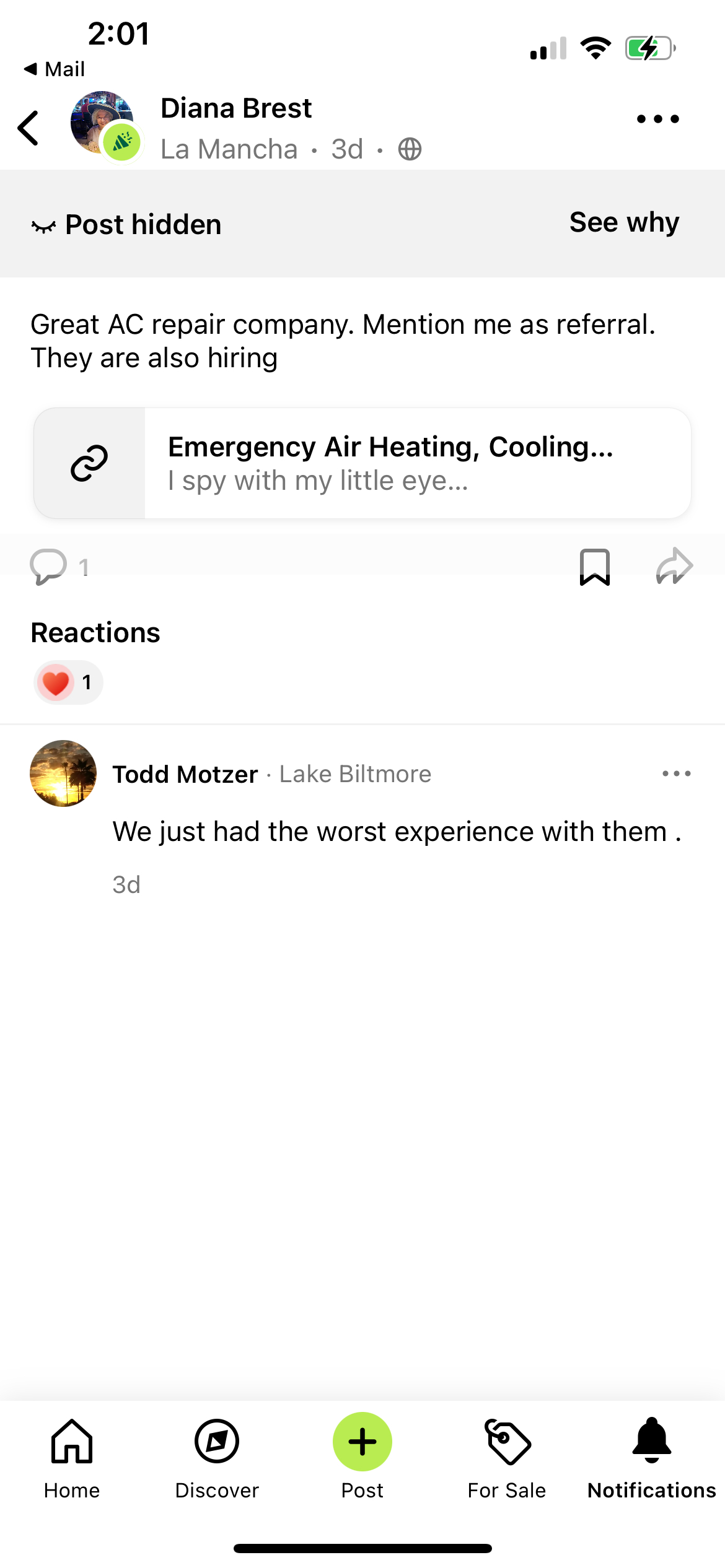View the heart reaction count
The image size is (725, 1568).
[x=68, y=682]
